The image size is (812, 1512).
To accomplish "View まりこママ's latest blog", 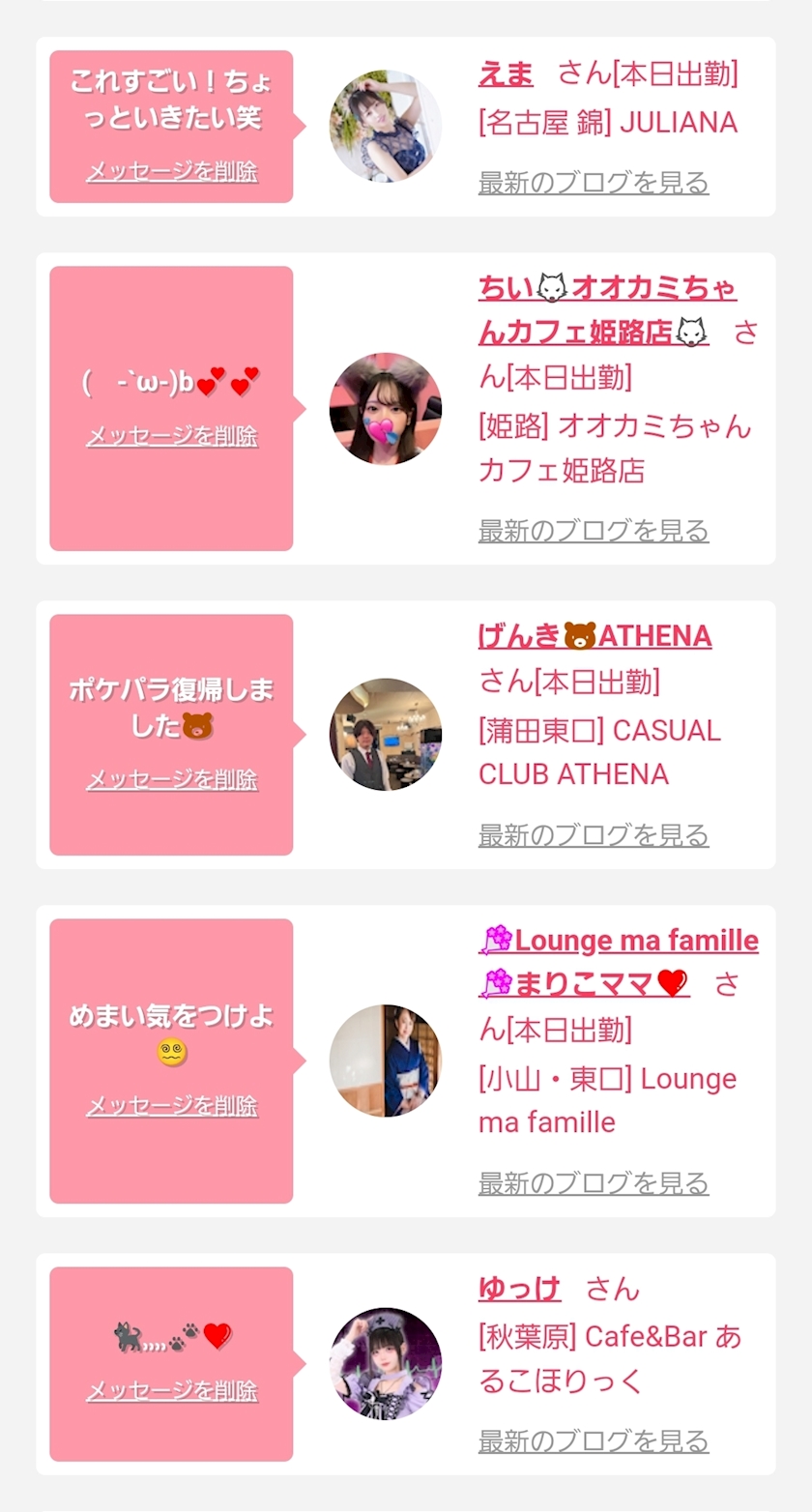I will pos(594,1183).
